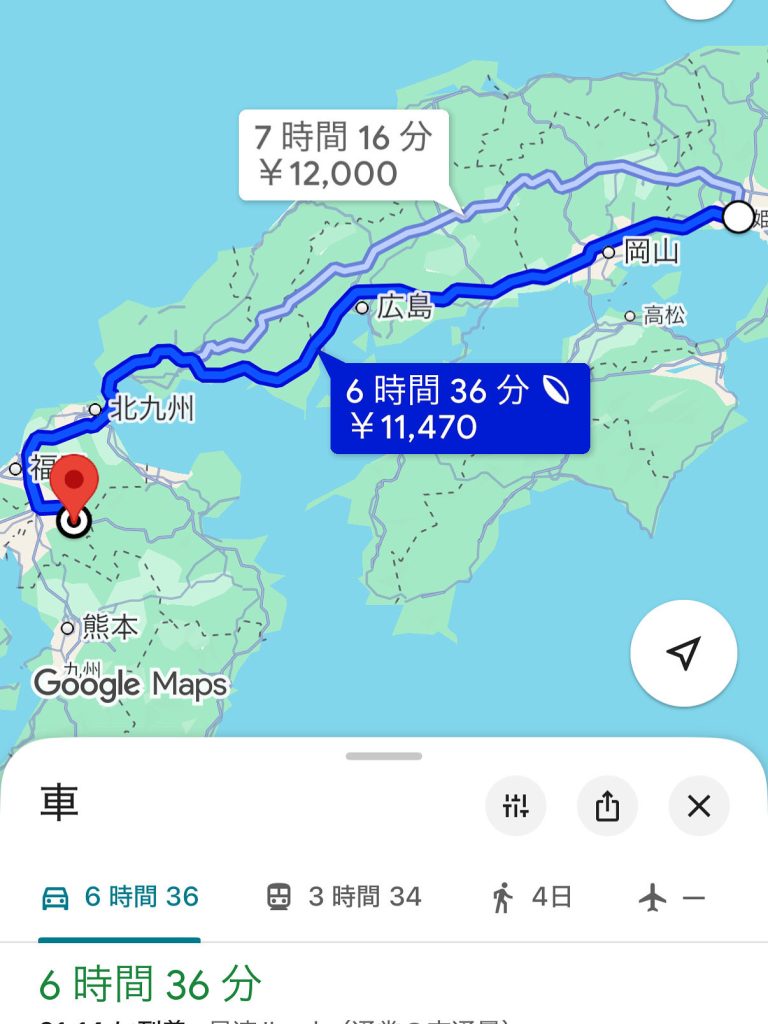768x1024 pixels.
Task: Switch to the walking tab
Action: pyautogui.click(x=532, y=898)
